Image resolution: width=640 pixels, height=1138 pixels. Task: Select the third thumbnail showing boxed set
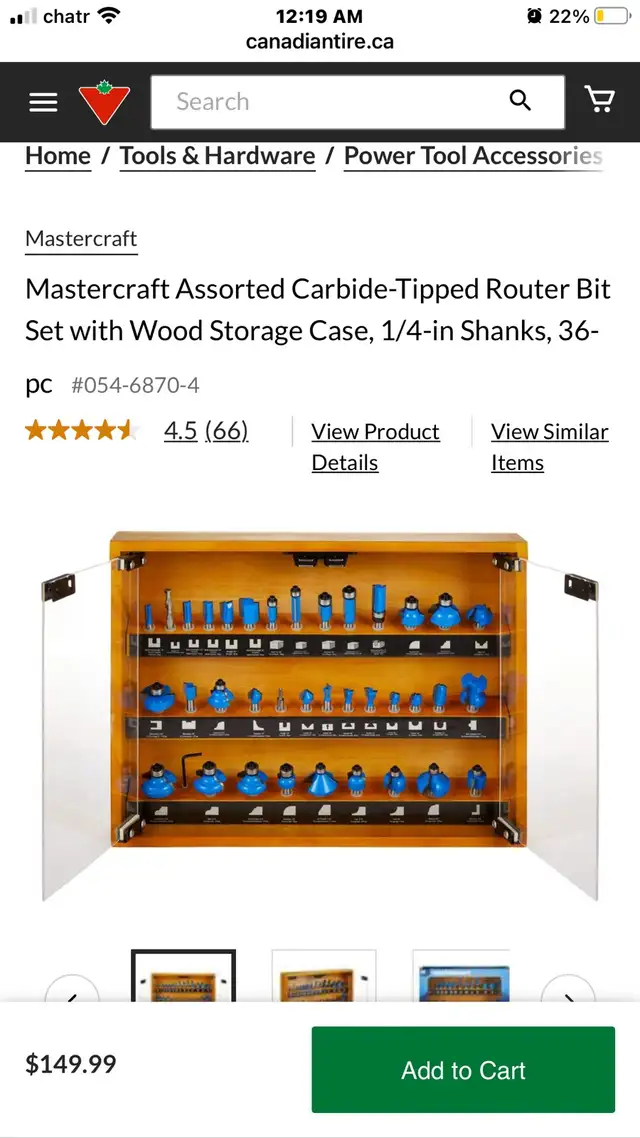coord(461,976)
